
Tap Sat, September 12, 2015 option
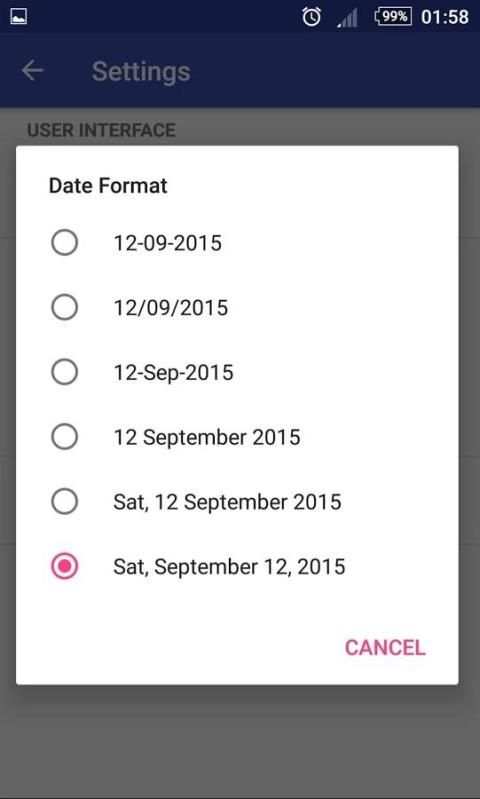237,567
